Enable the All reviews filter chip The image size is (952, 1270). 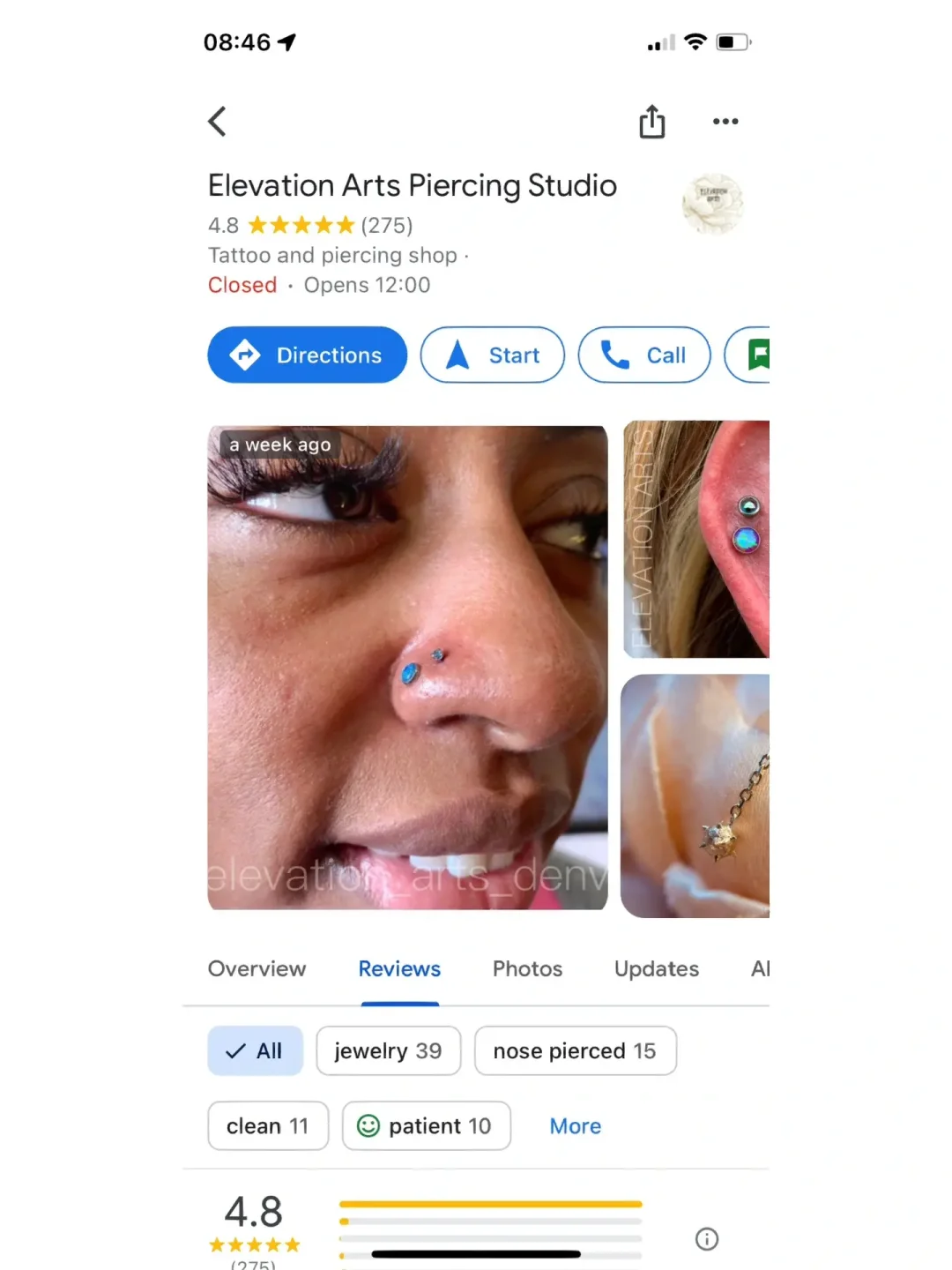pyautogui.click(x=255, y=1050)
